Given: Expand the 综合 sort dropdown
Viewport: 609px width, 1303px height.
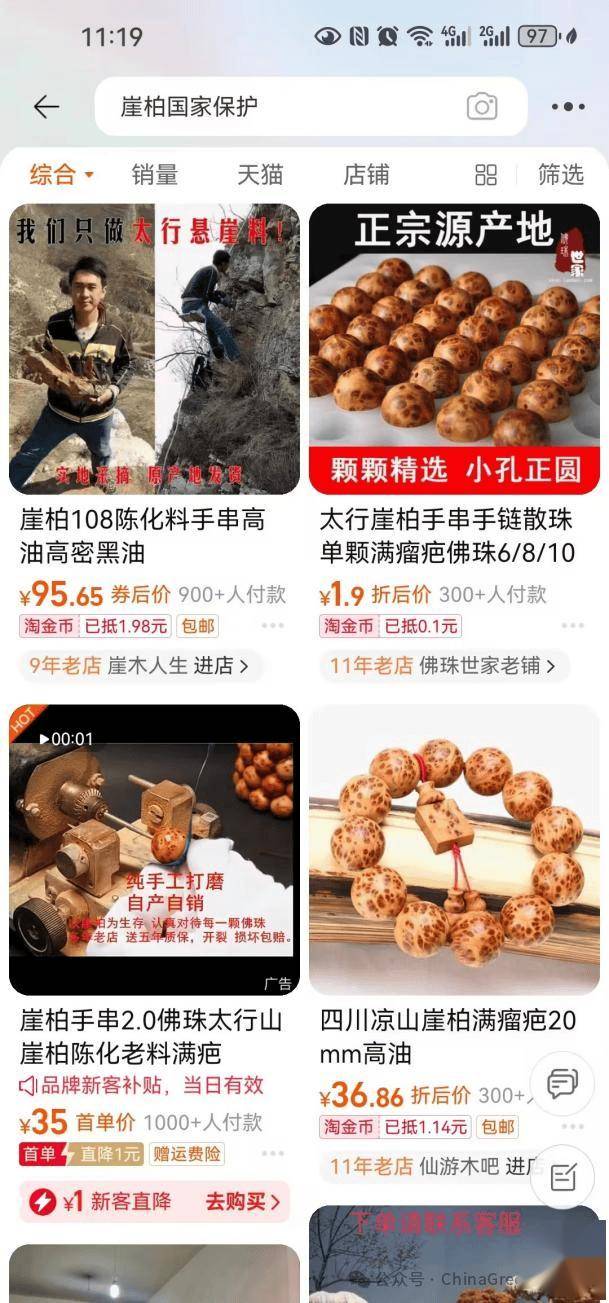Looking at the screenshot, I should coord(61,175).
